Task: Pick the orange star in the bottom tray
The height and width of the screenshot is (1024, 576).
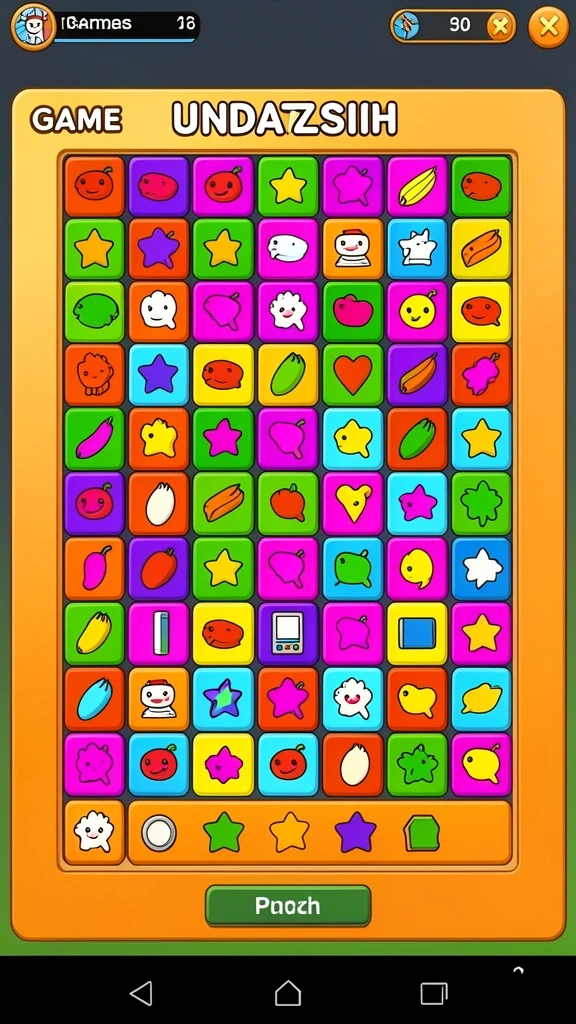Action: coord(289,833)
